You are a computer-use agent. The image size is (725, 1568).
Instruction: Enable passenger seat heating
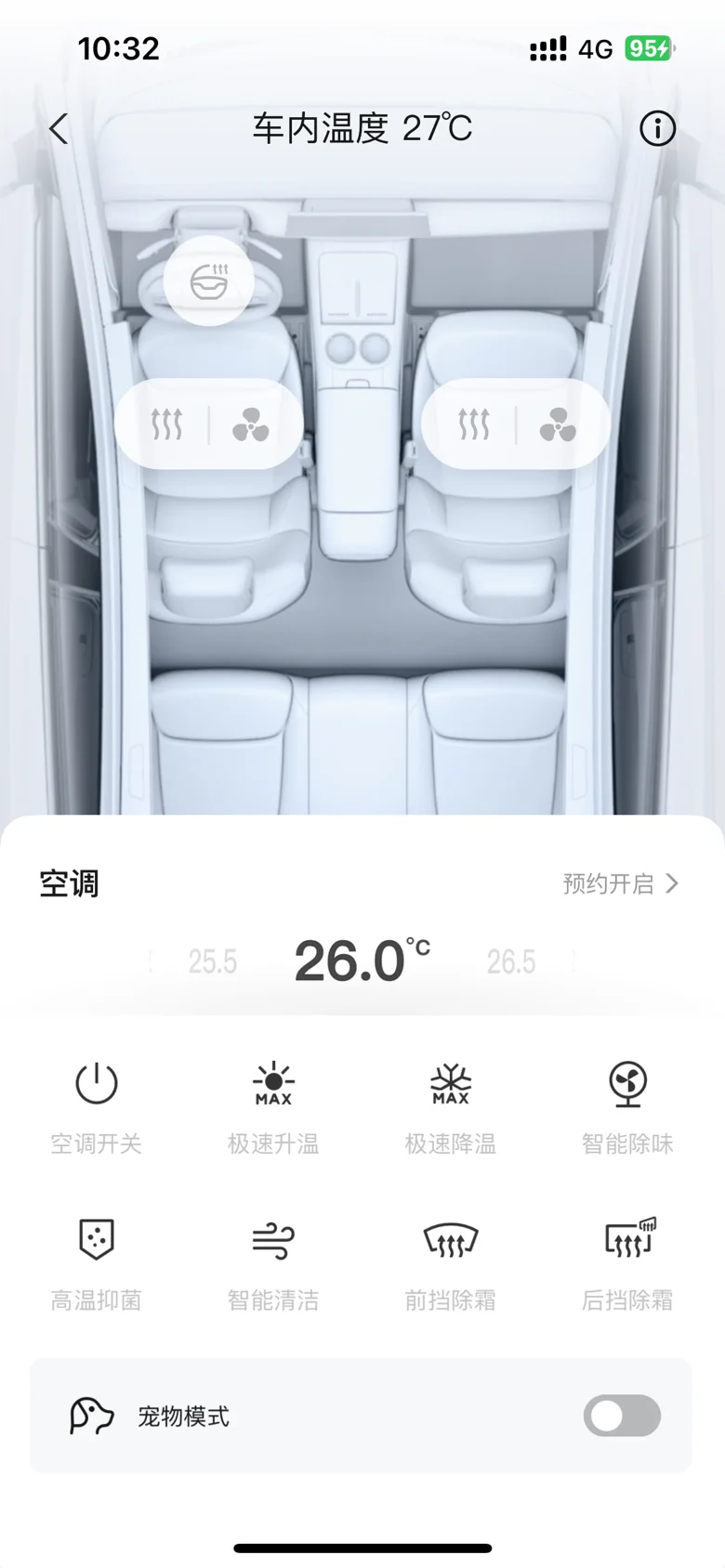(474, 425)
